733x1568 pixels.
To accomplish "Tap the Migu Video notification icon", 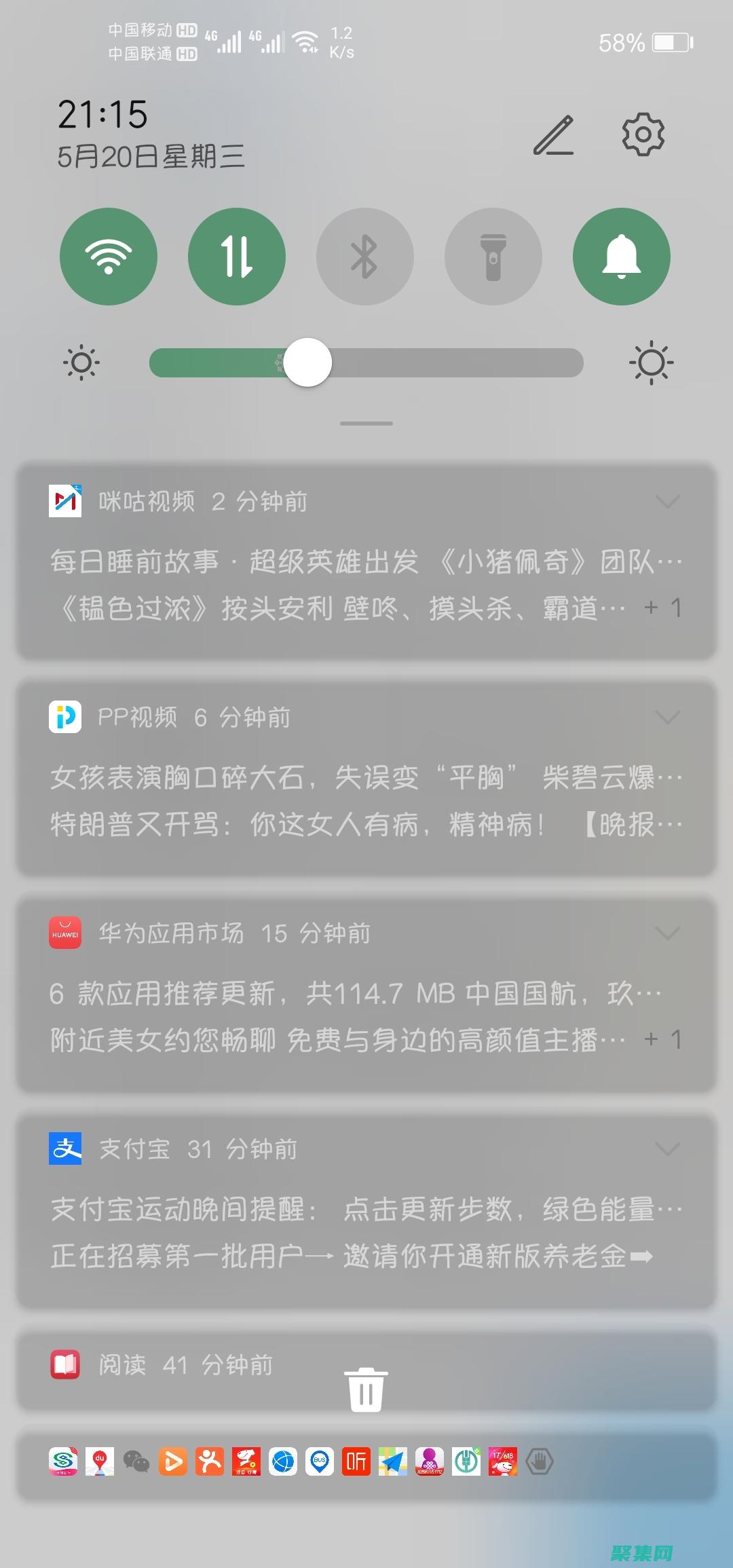I will click(66, 501).
